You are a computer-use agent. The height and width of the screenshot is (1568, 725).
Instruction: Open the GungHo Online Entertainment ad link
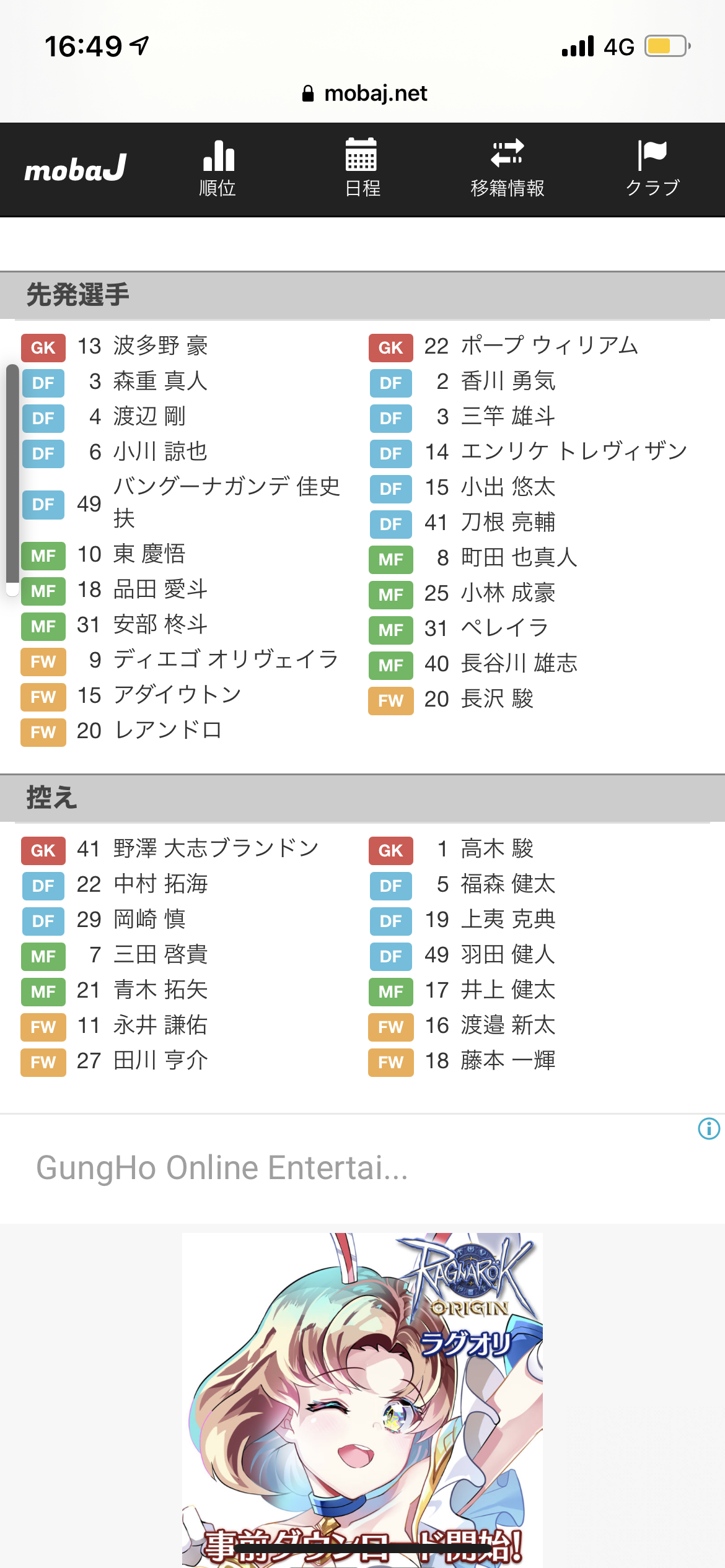pyautogui.click(x=222, y=1168)
